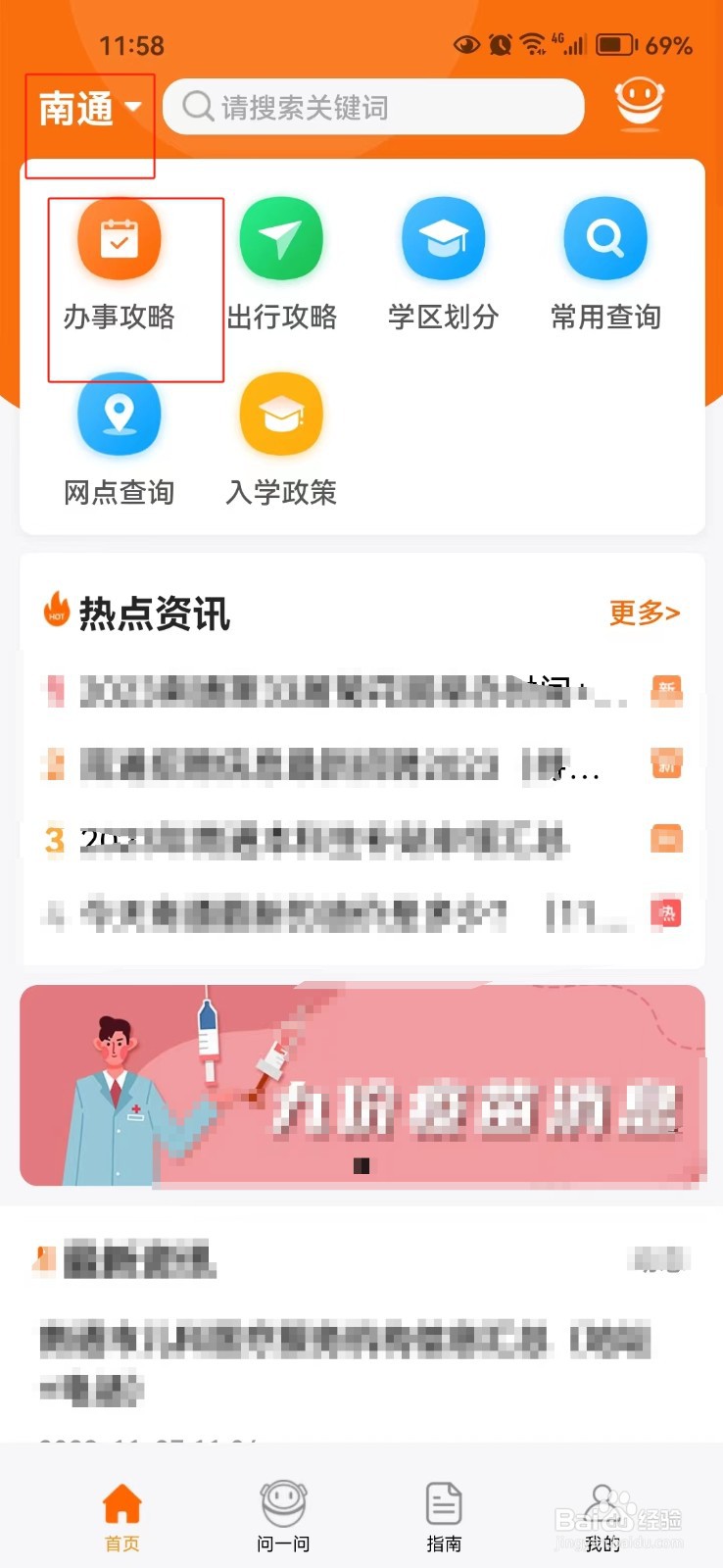The image size is (723, 1568).
Task: Select the 出行攻略 travel guide icon
Action: 281,238
